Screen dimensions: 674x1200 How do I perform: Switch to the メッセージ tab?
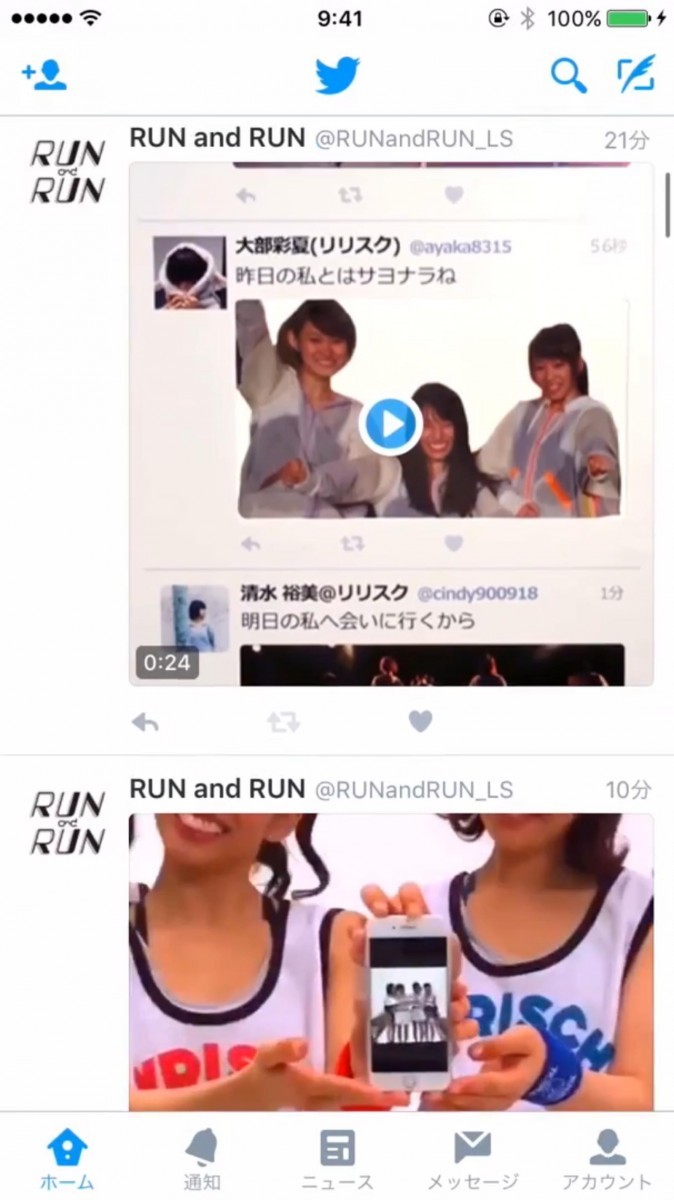point(472,1160)
